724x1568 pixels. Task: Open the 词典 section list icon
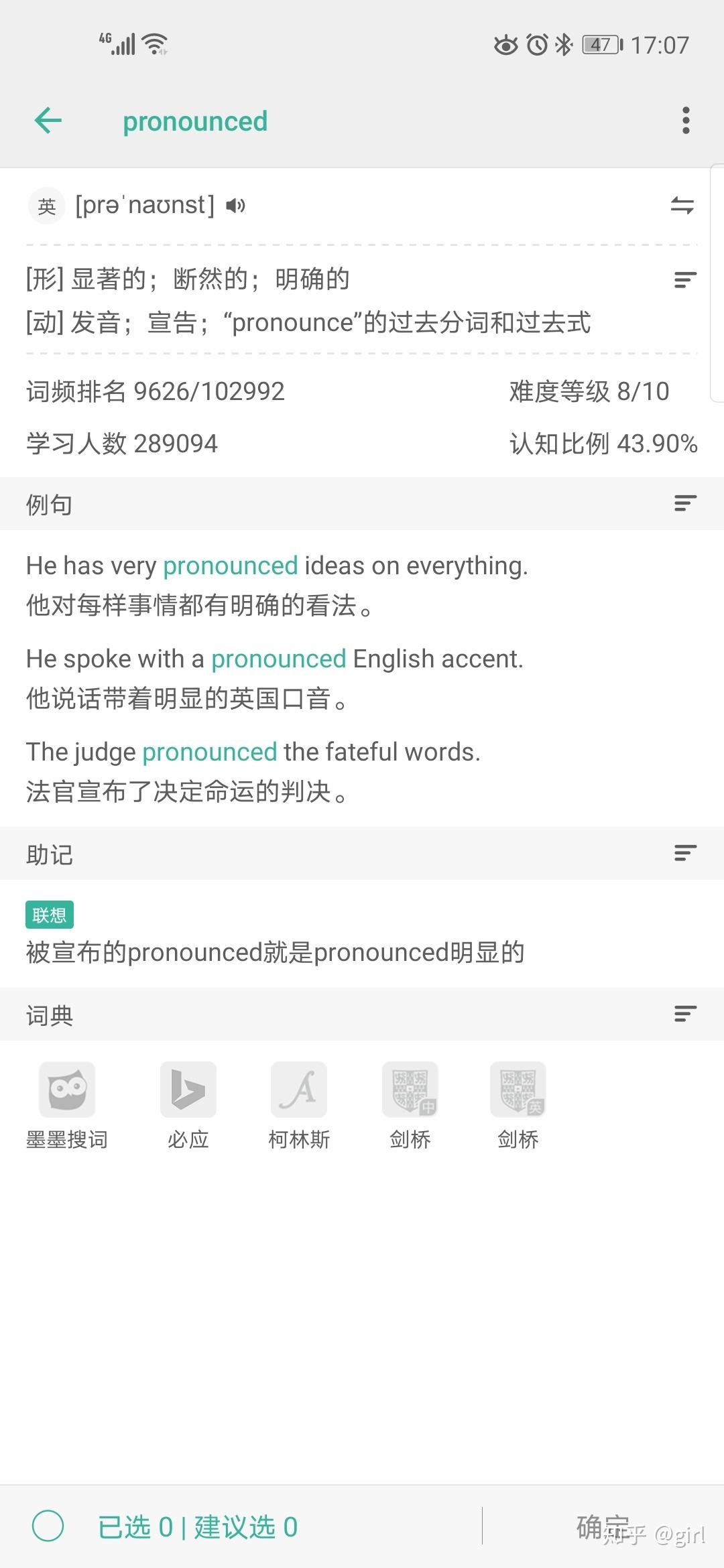pyautogui.click(x=685, y=1014)
